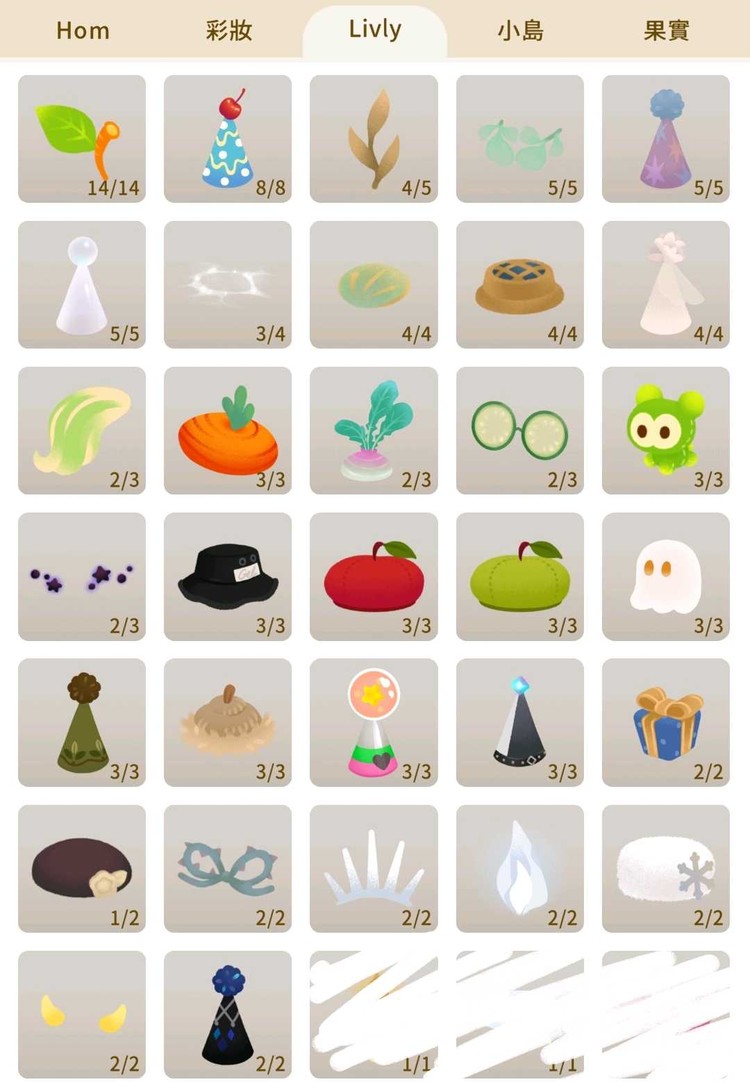This screenshot has width=750, height=1082.
Task: Switch to the Hom tab
Action: pyautogui.click(x=83, y=30)
